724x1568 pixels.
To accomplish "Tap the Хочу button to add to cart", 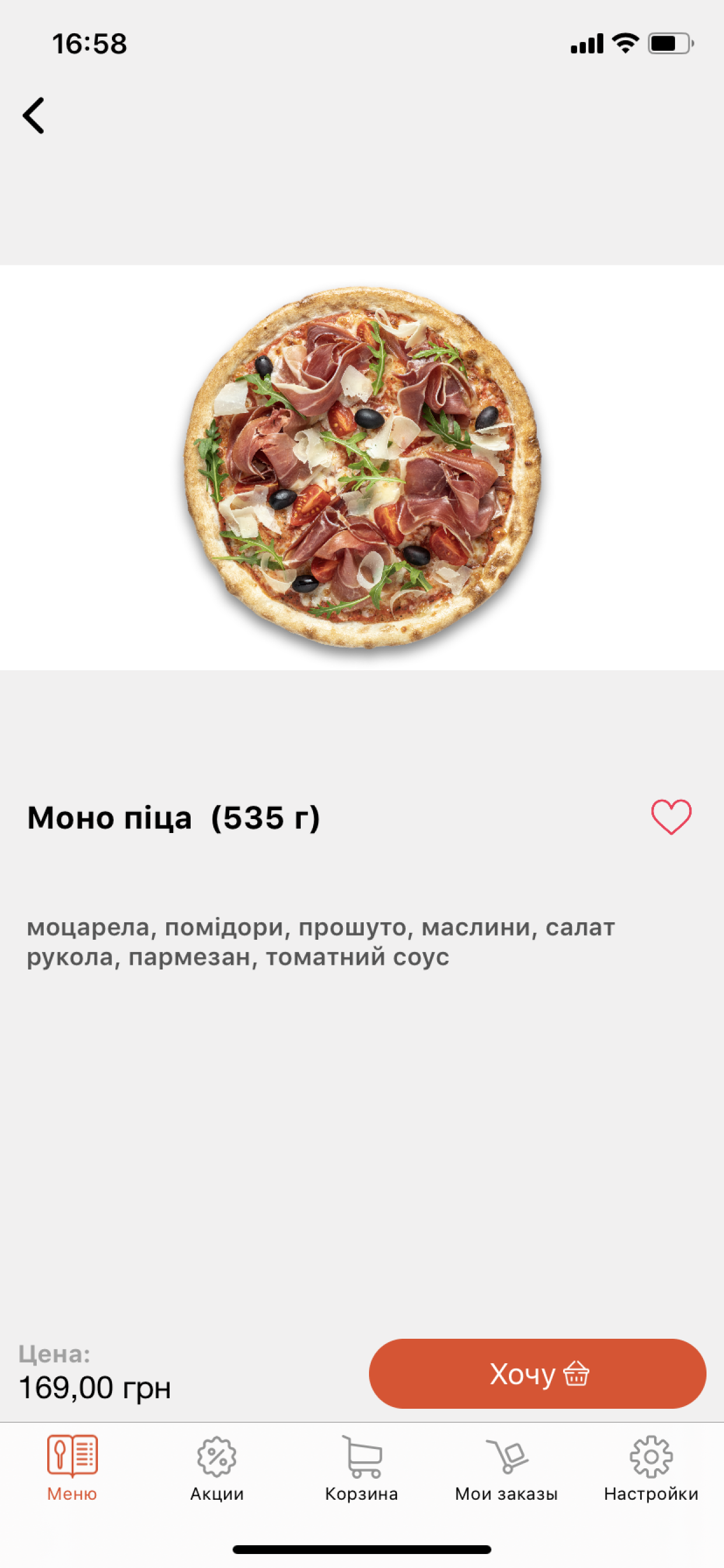I will [x=537, y=1374].
